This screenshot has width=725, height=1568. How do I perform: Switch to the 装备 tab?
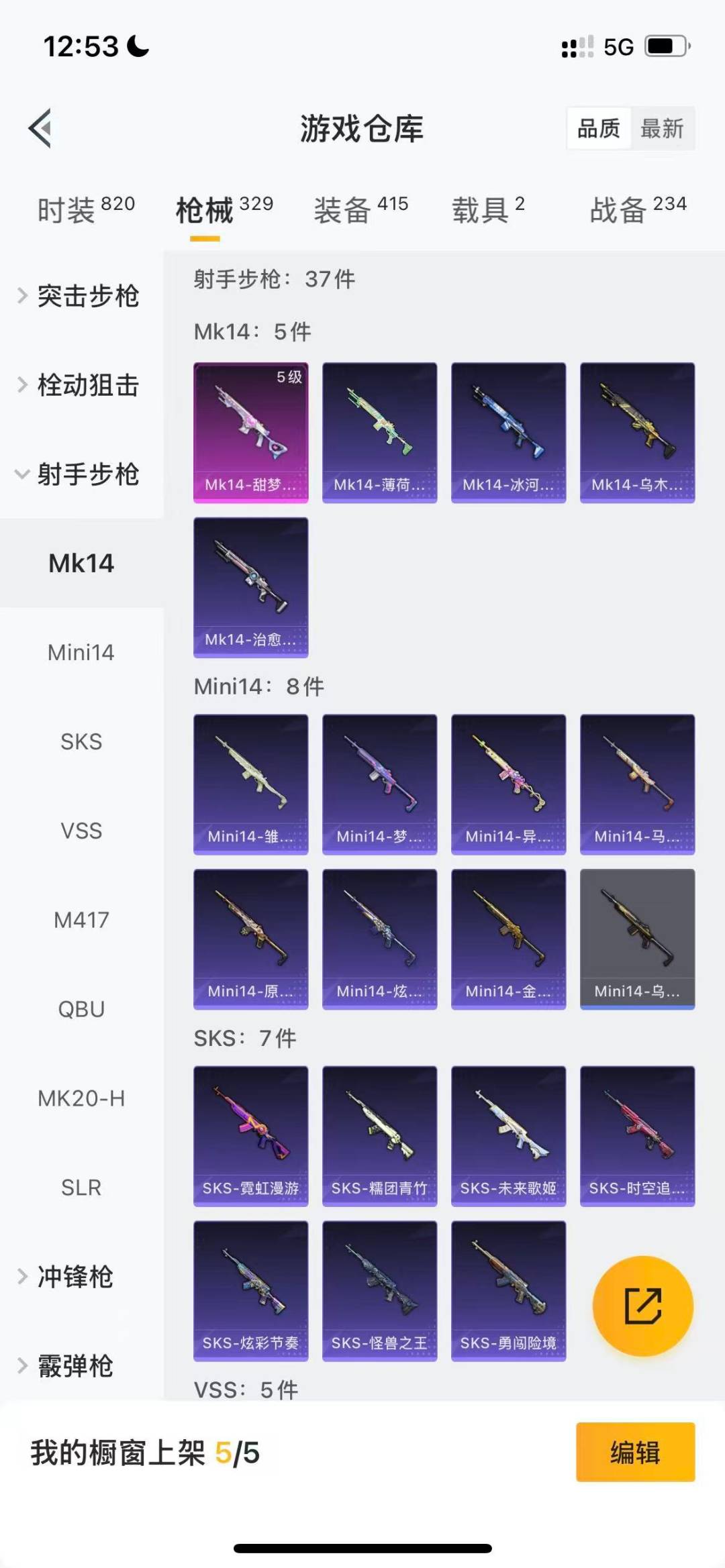pos(344,208)
